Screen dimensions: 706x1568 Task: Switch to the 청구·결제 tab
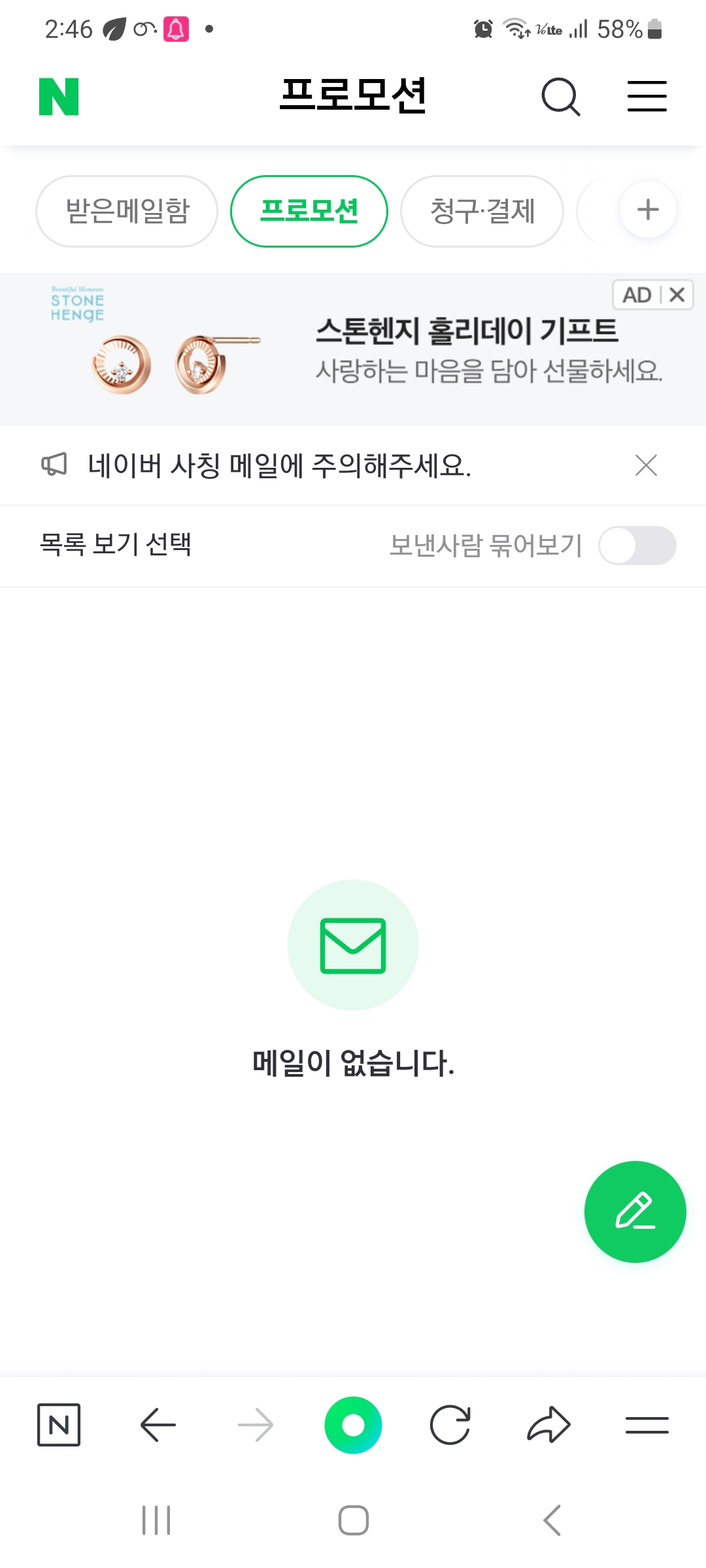[482, 211]
